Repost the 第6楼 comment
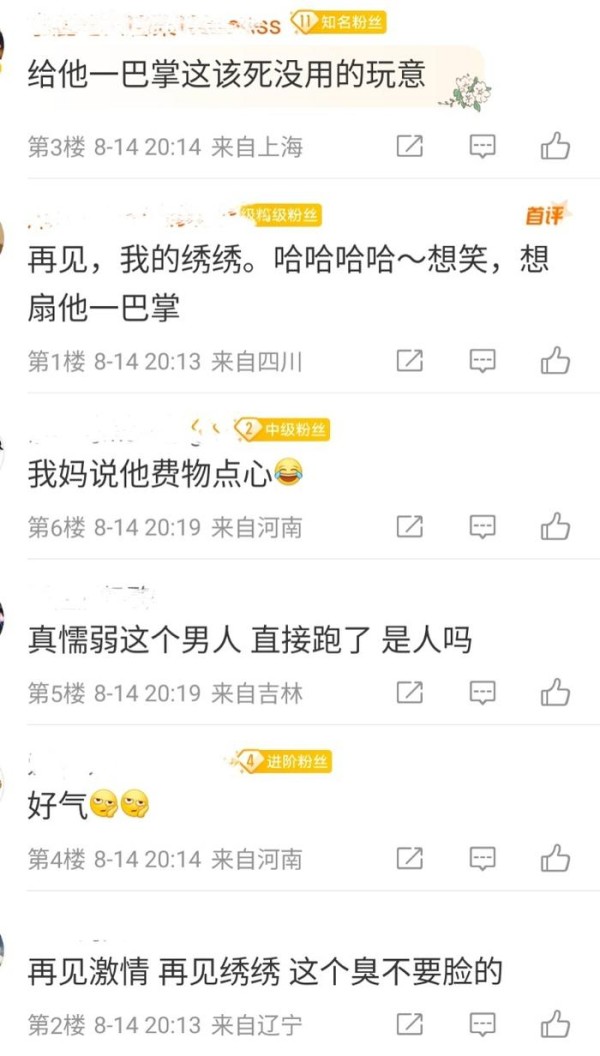The height and width of the screenshot is (1056, 600). click(409, 526)
